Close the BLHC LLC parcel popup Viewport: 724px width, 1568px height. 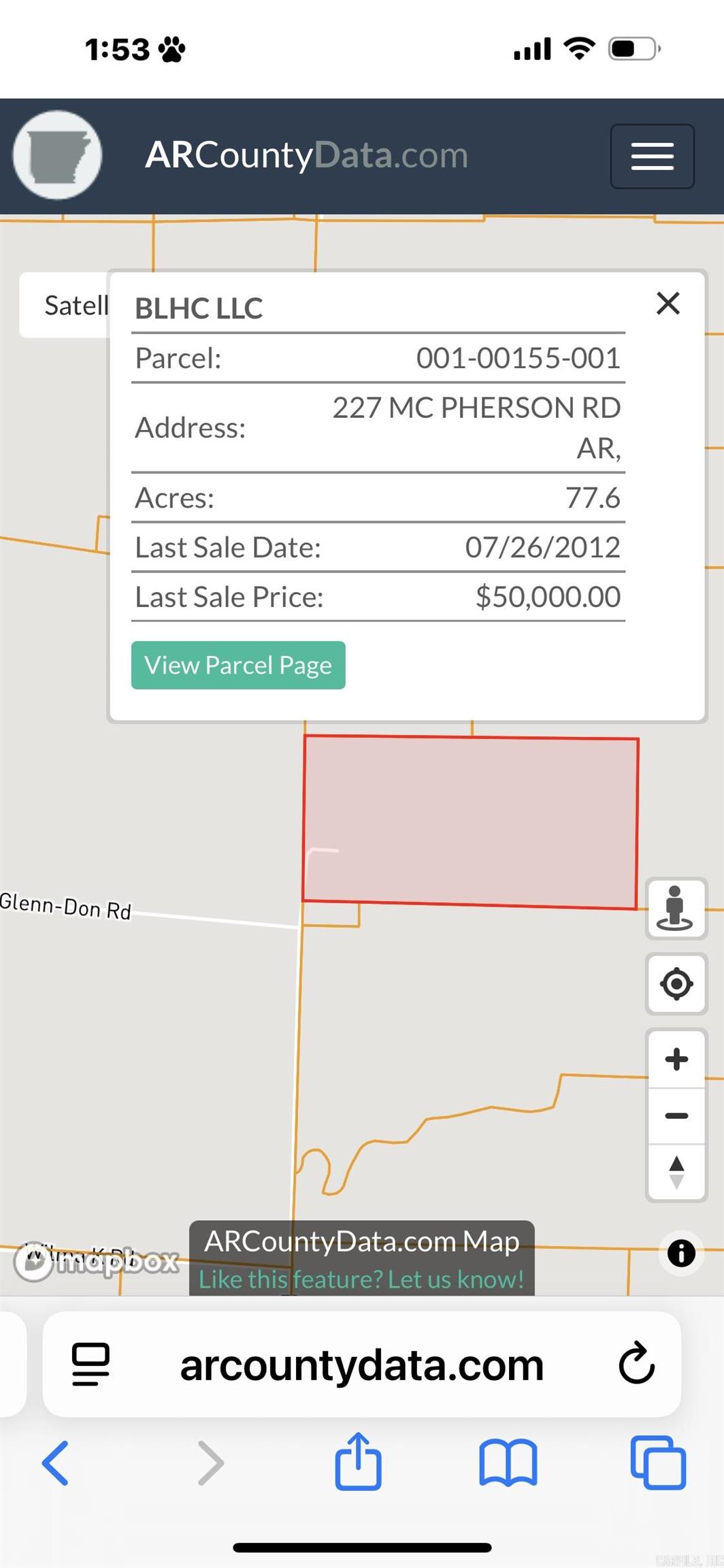point(668,304)
